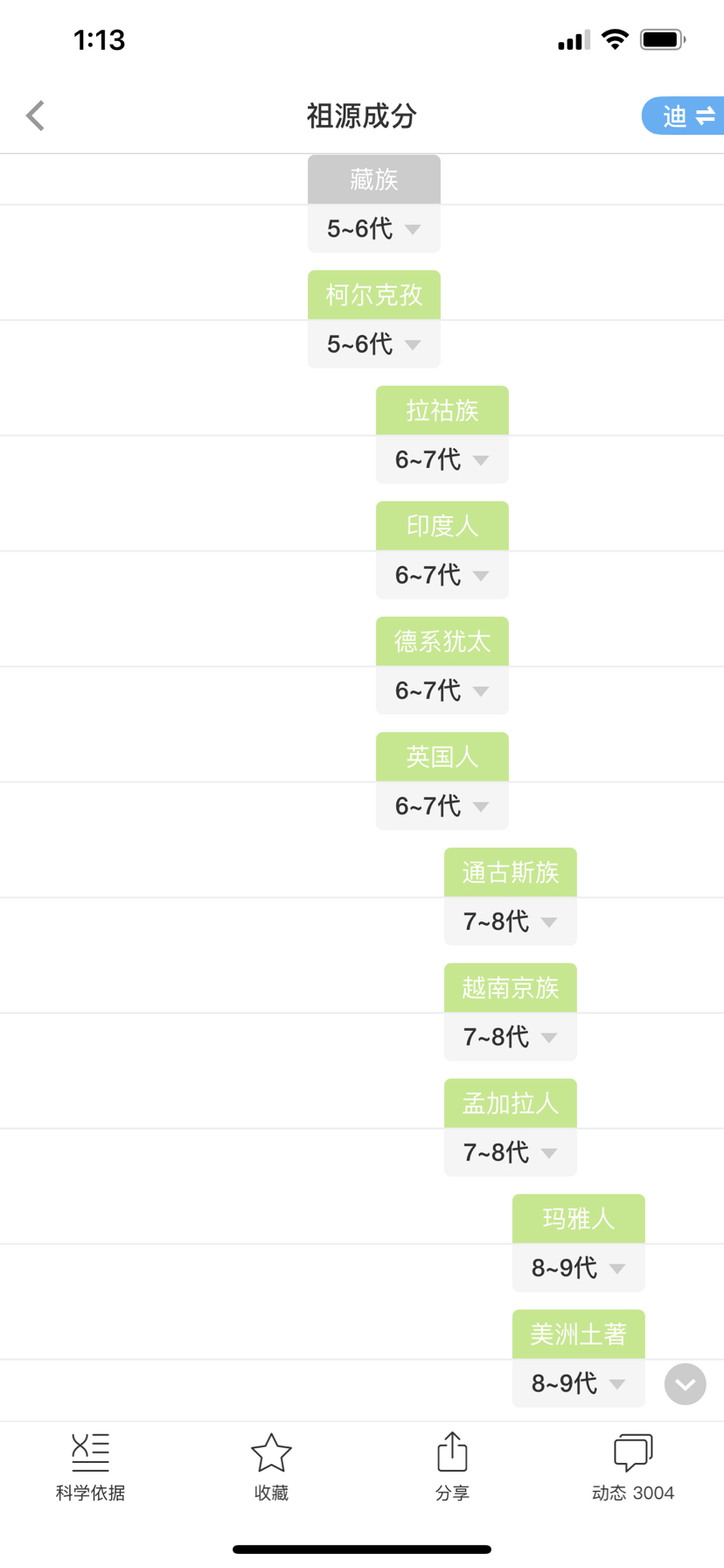Select the 英国人 ancestry tag
724x1568 pixels.
coord(442,757)
